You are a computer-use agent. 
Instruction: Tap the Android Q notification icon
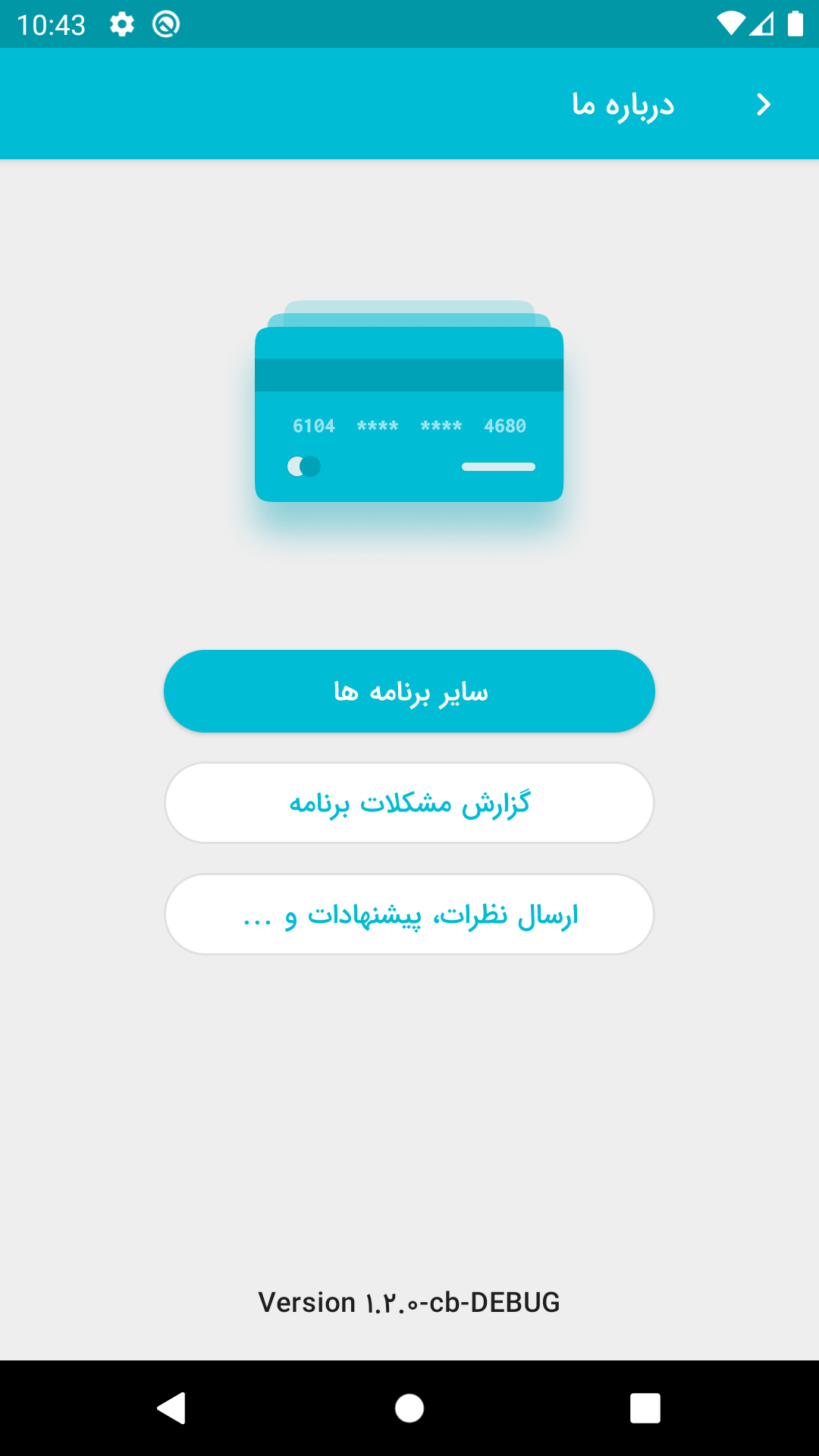pos(167,24)
